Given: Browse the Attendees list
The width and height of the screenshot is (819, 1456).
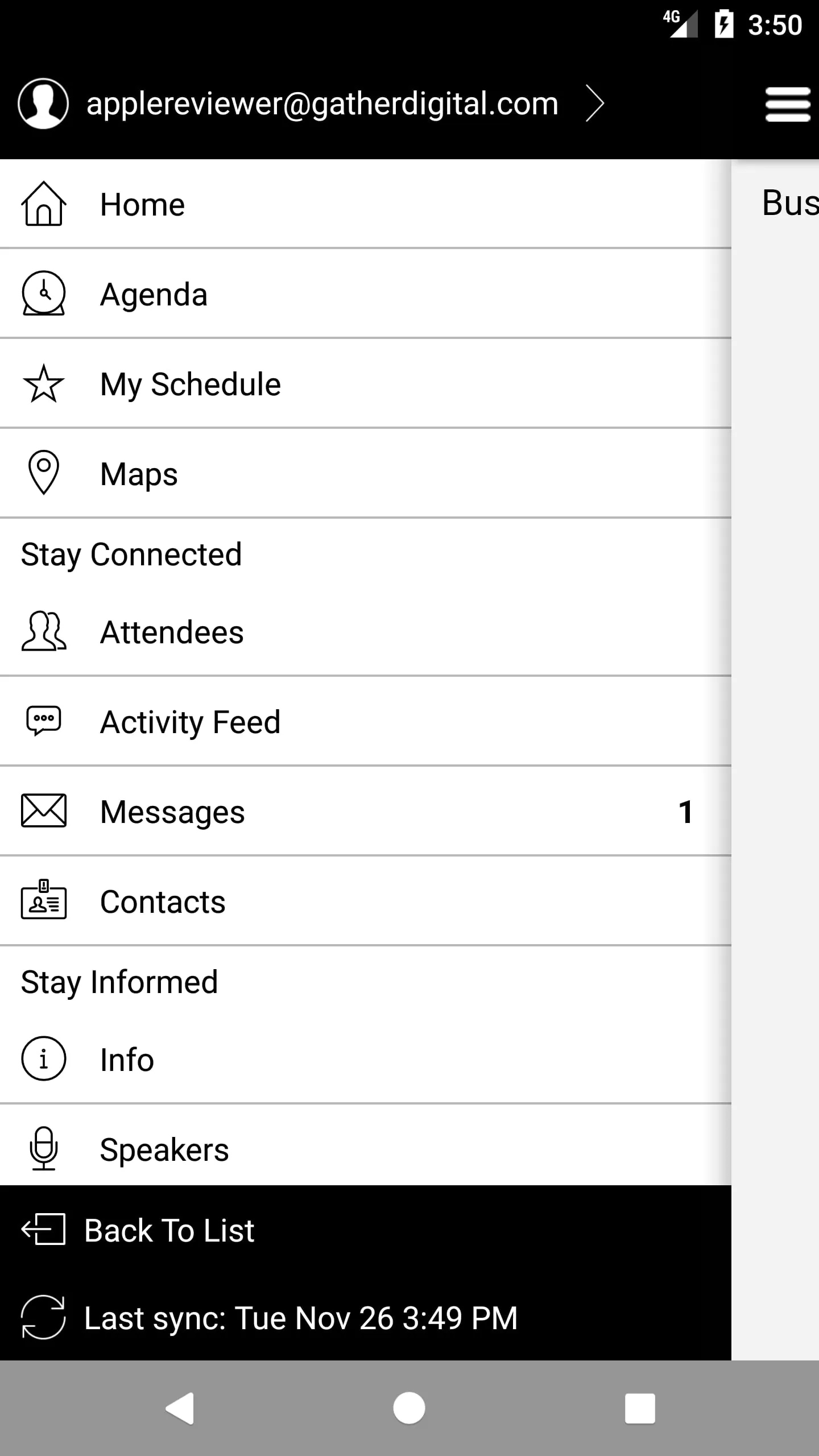Looking at the screenshot, I should (364, 632).
